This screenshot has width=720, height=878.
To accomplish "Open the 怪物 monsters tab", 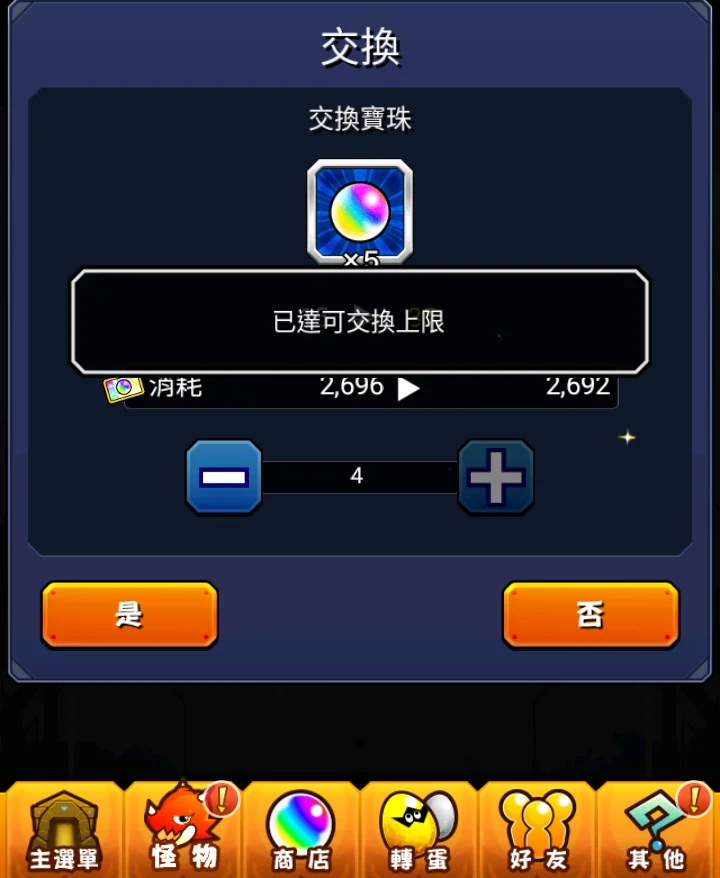I will coord(183,830).
